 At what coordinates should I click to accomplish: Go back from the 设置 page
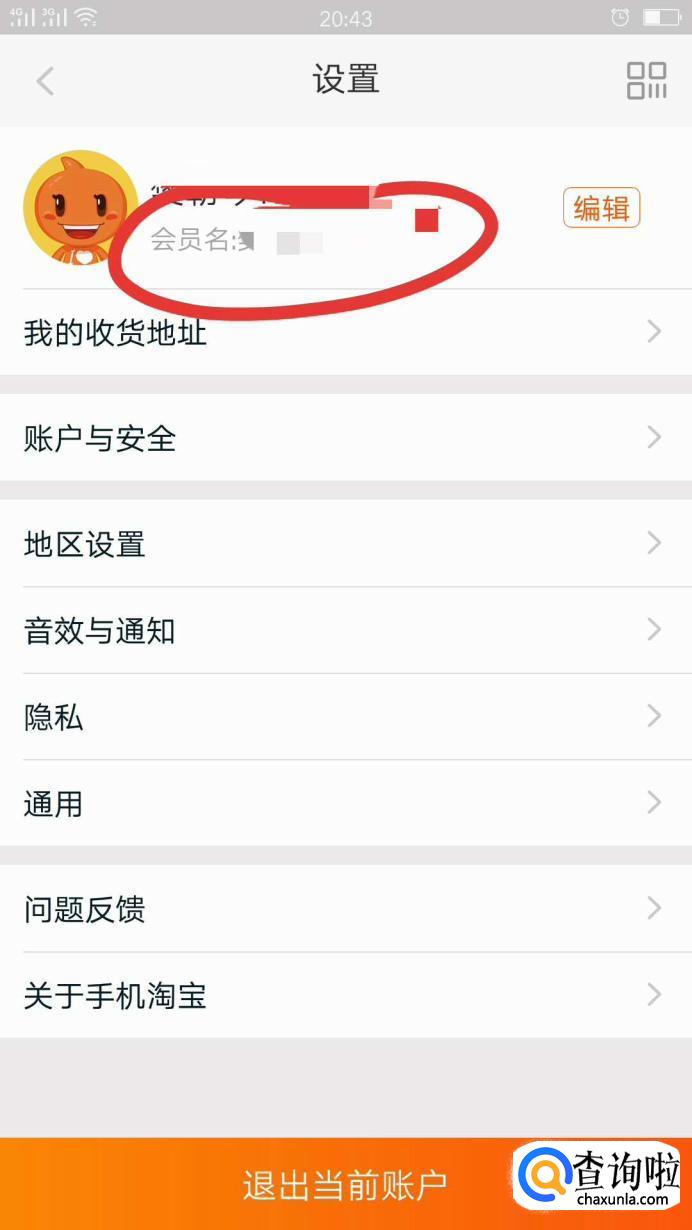pos(45,81)
